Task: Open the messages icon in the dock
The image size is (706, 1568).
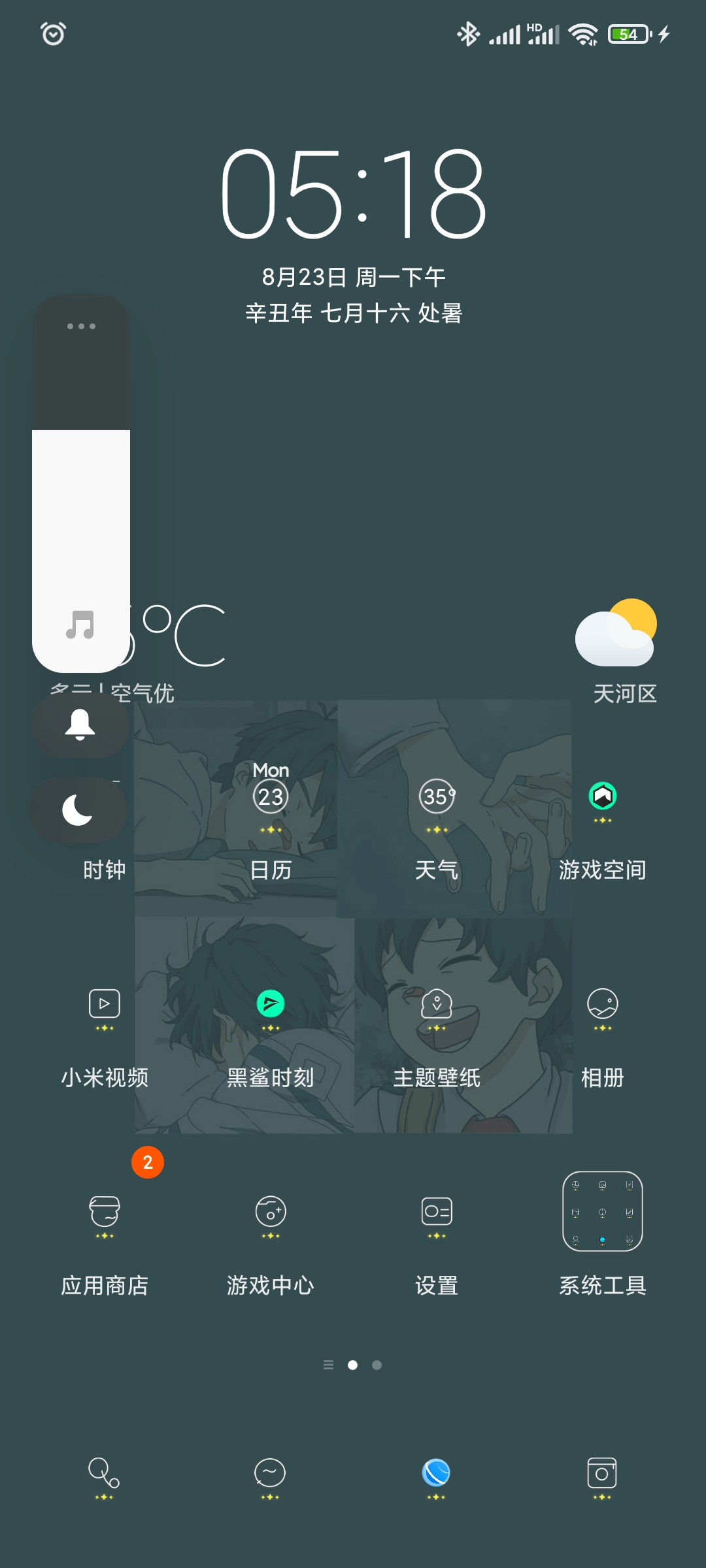Action: 270,1474
